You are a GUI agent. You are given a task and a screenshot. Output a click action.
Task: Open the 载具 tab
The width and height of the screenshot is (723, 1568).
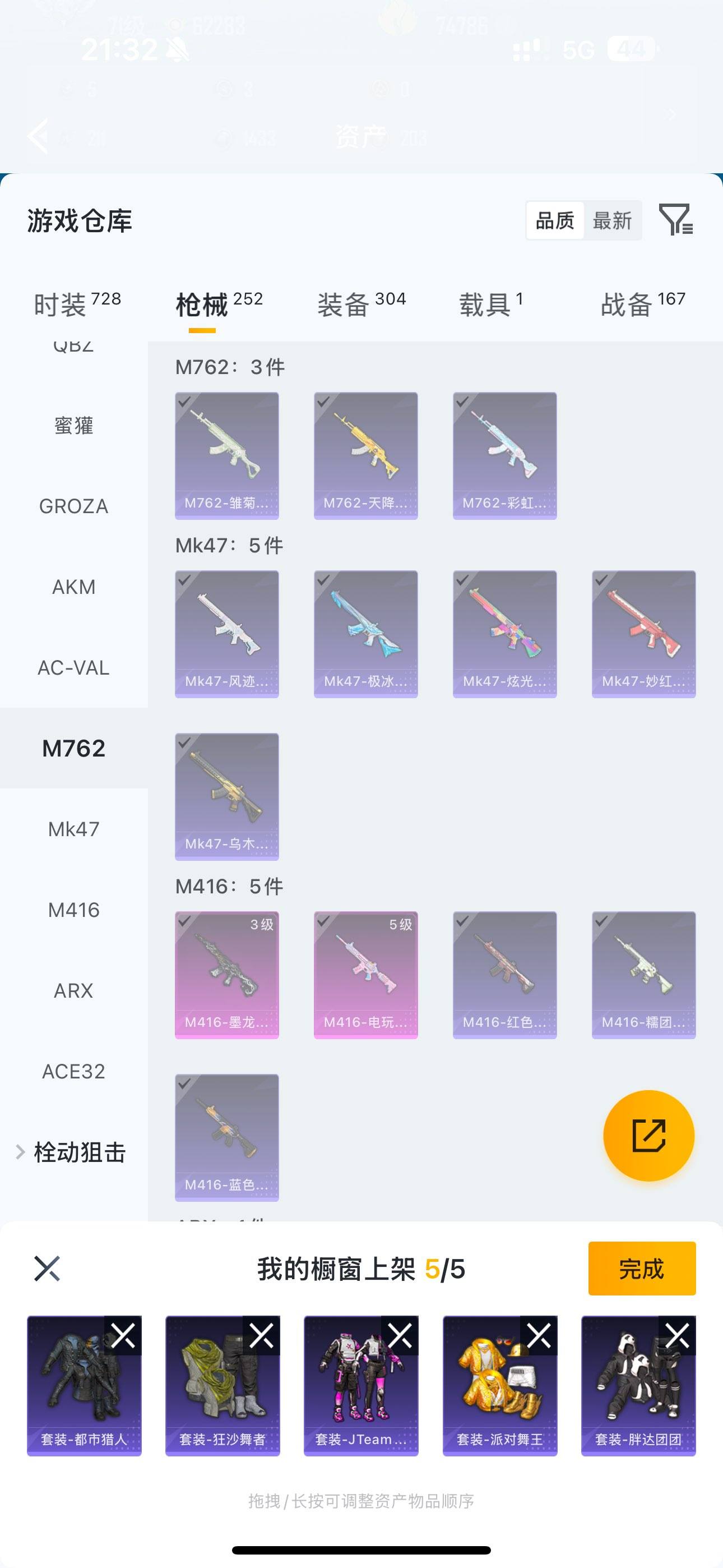490,304
